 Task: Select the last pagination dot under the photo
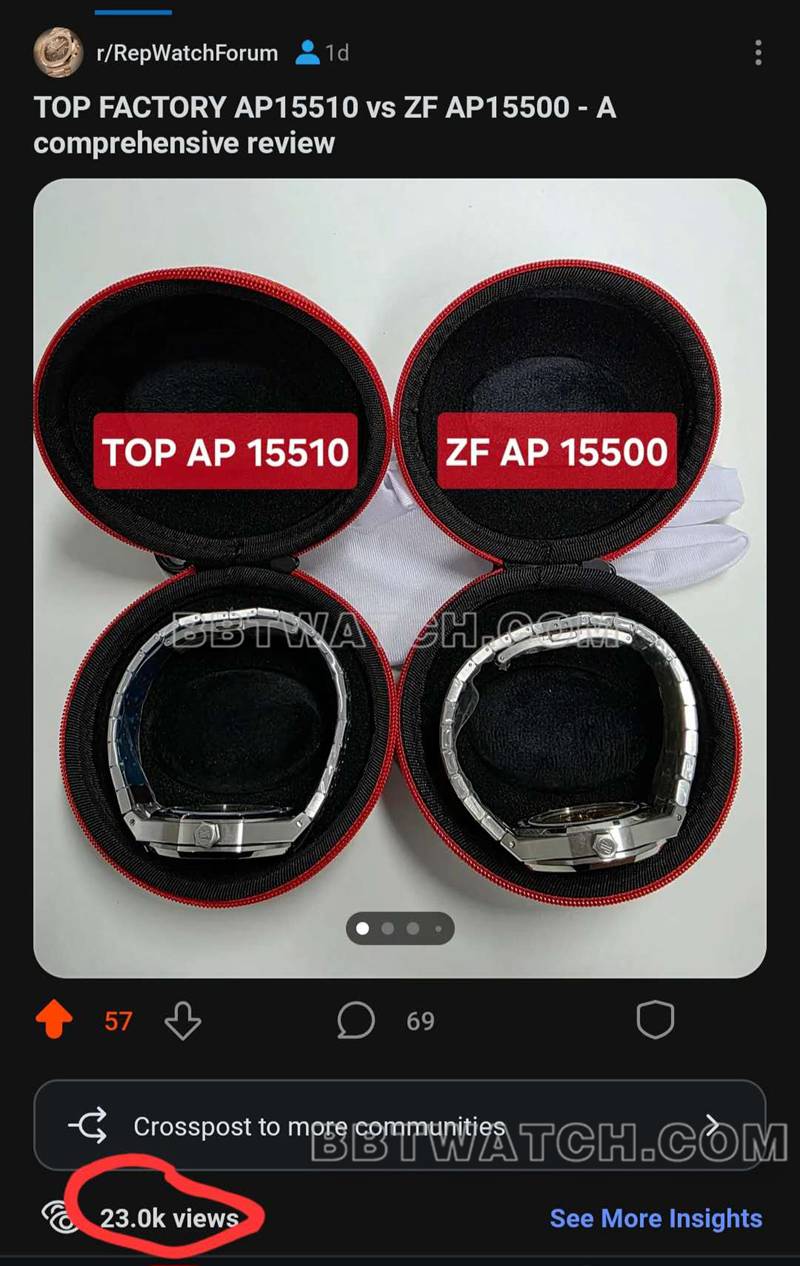(x=438, y=928)
